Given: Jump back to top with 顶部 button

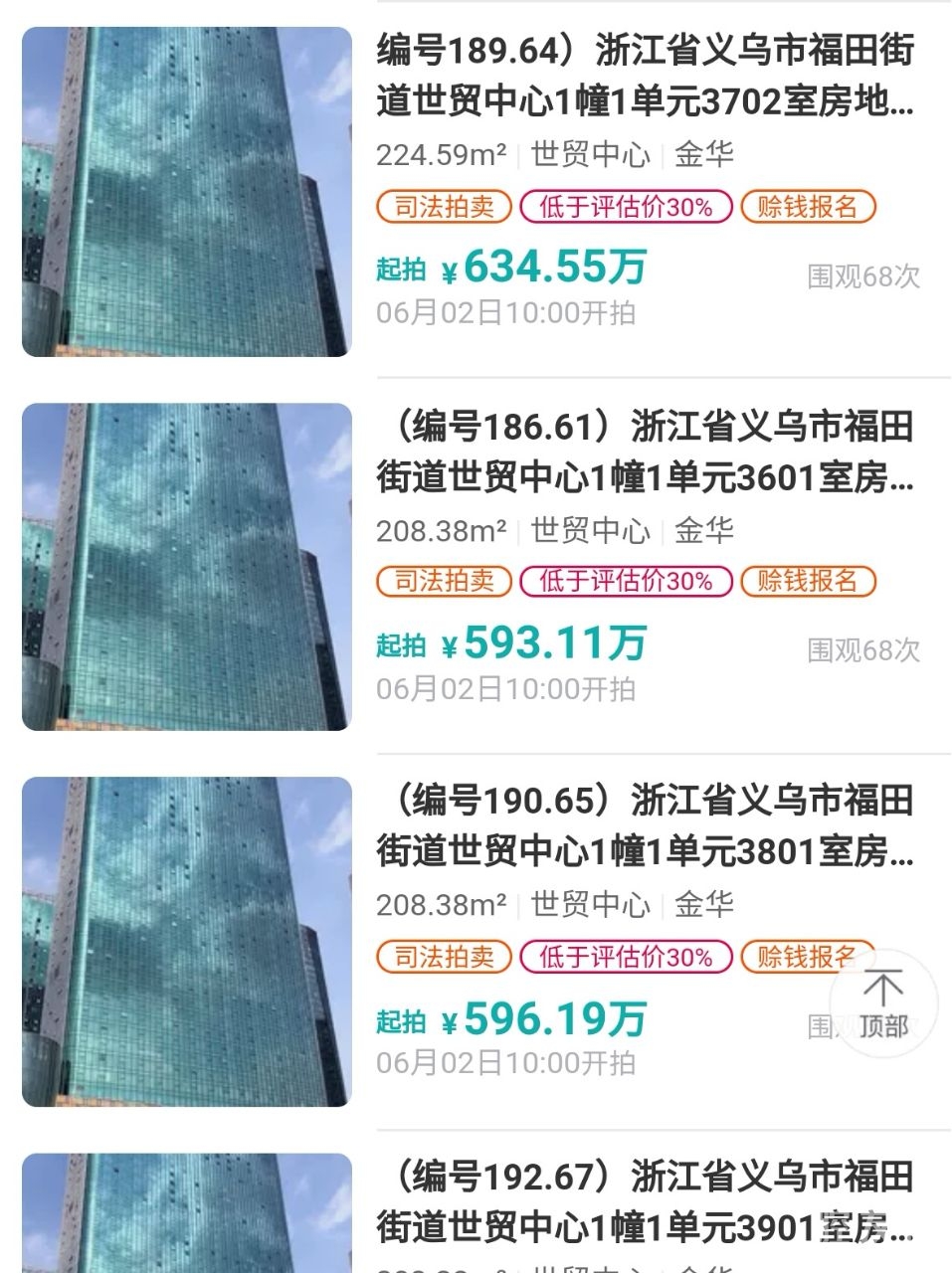Looking at the screenshot, I should [883, 1002].
